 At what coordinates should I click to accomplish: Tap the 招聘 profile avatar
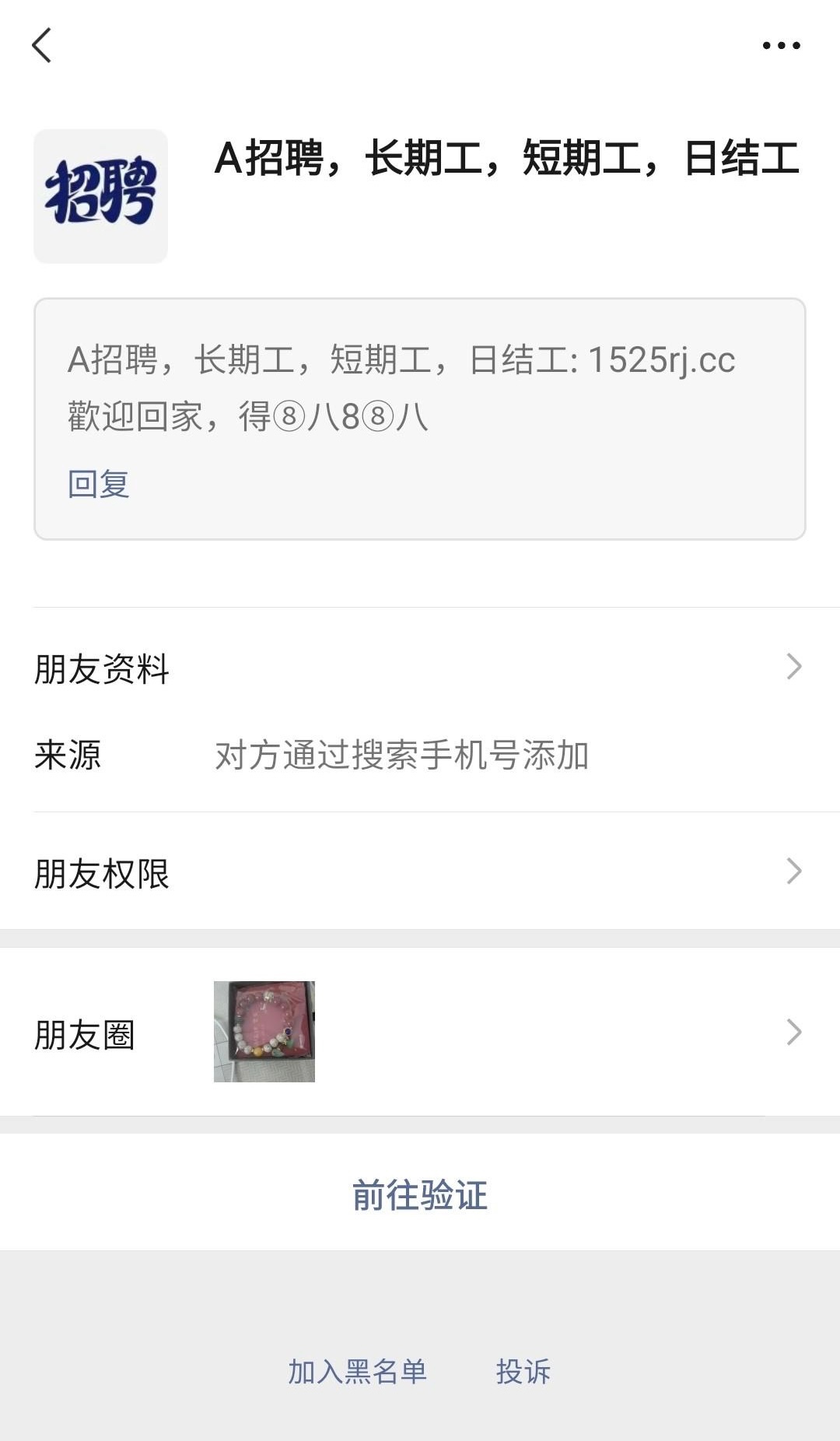pyautogui.click(x=100, y=196)
